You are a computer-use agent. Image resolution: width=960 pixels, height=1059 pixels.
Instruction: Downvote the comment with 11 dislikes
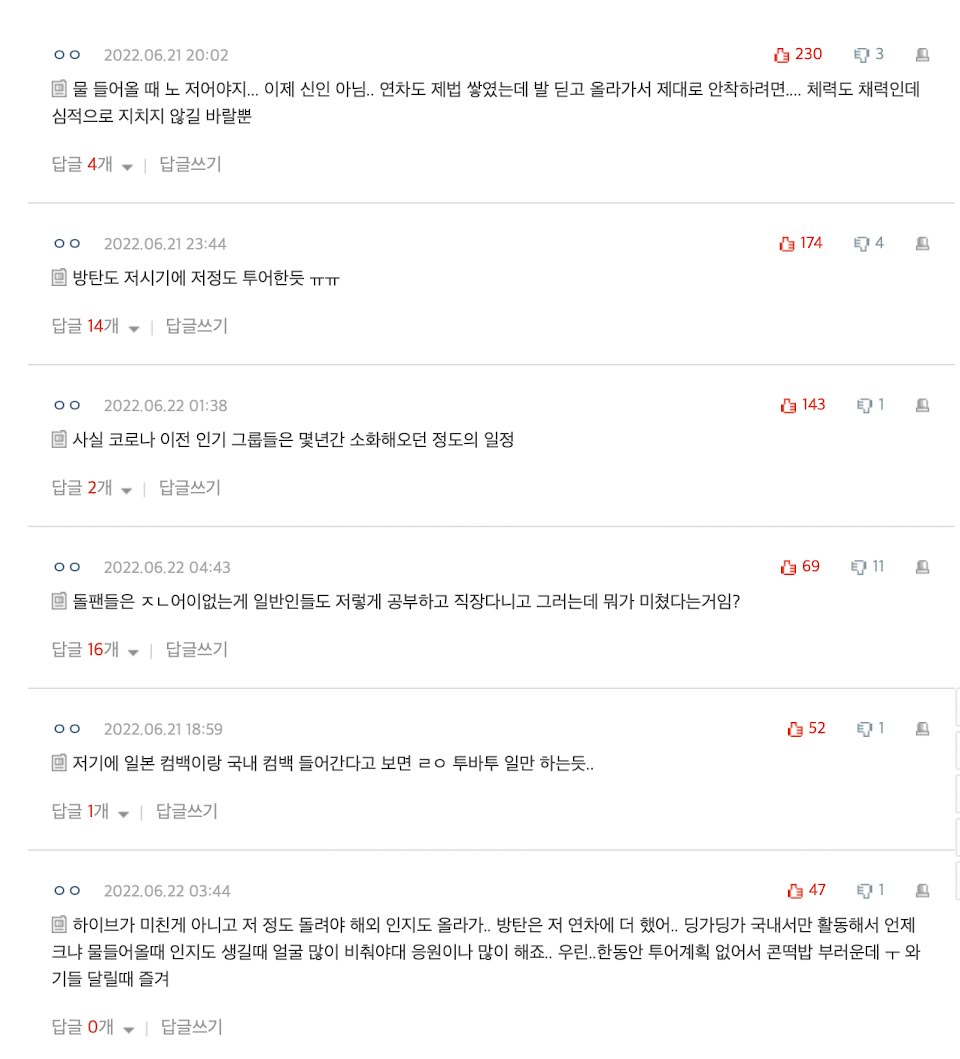pos(867,567)
